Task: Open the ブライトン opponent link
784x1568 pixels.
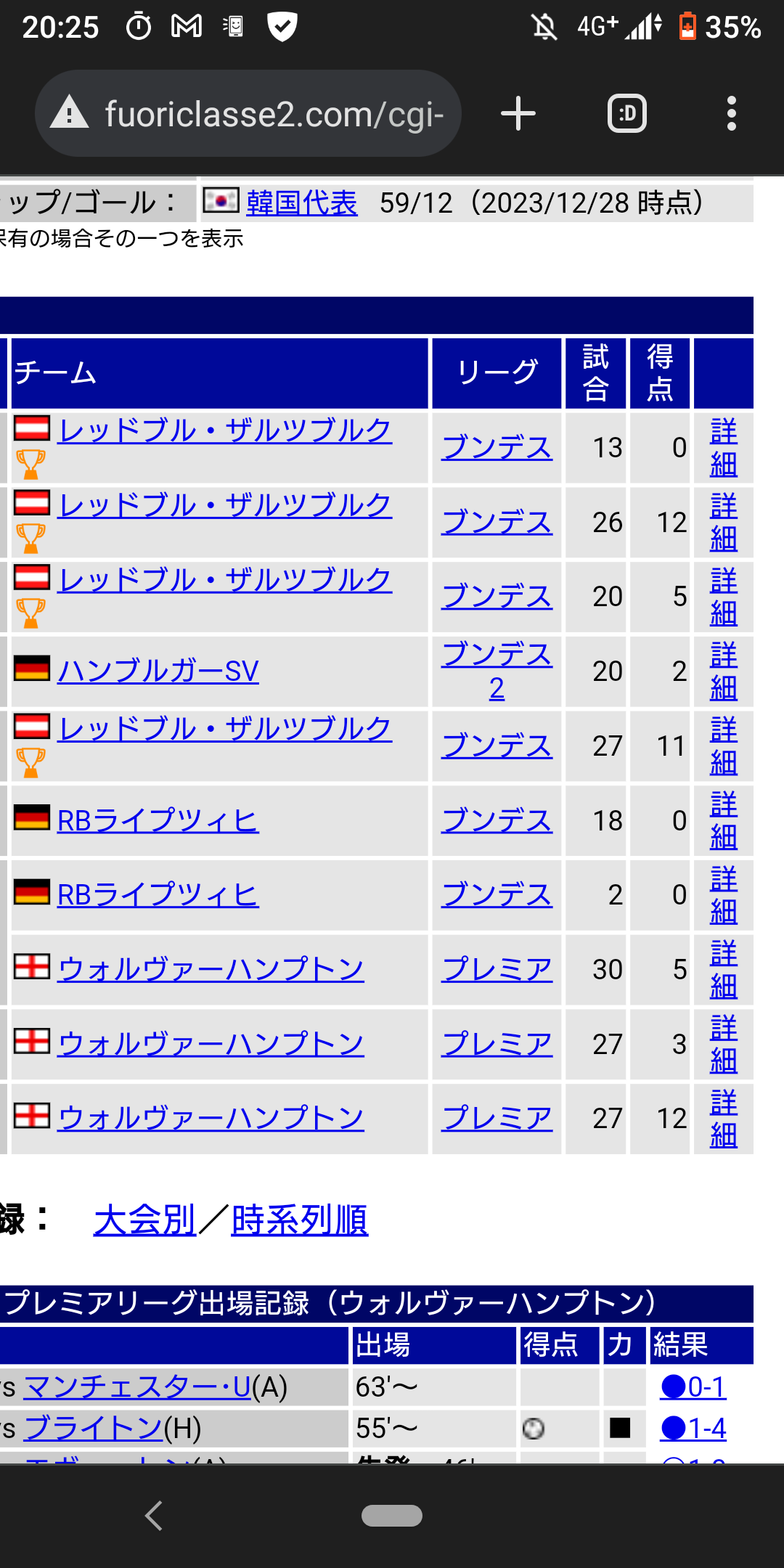Action: pyautogui.click(x=93, y=1429)
